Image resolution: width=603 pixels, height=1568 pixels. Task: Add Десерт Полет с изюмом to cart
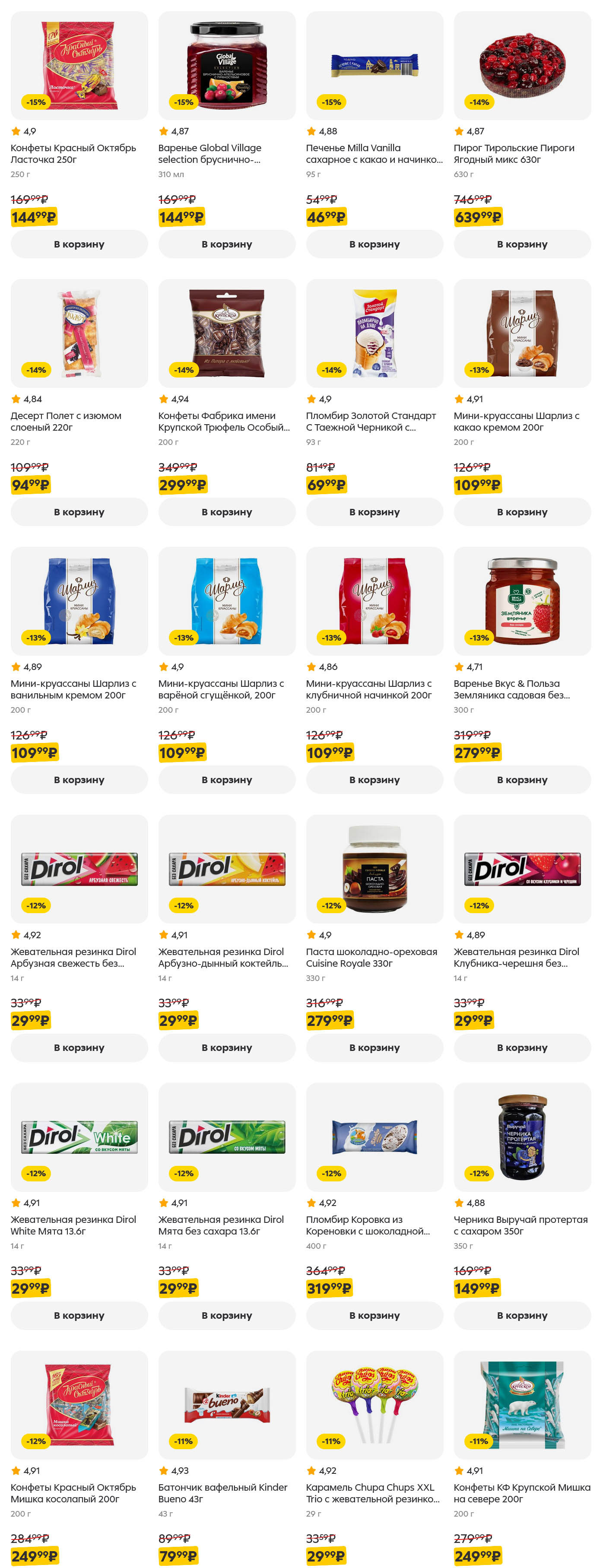tap(79, 512)
